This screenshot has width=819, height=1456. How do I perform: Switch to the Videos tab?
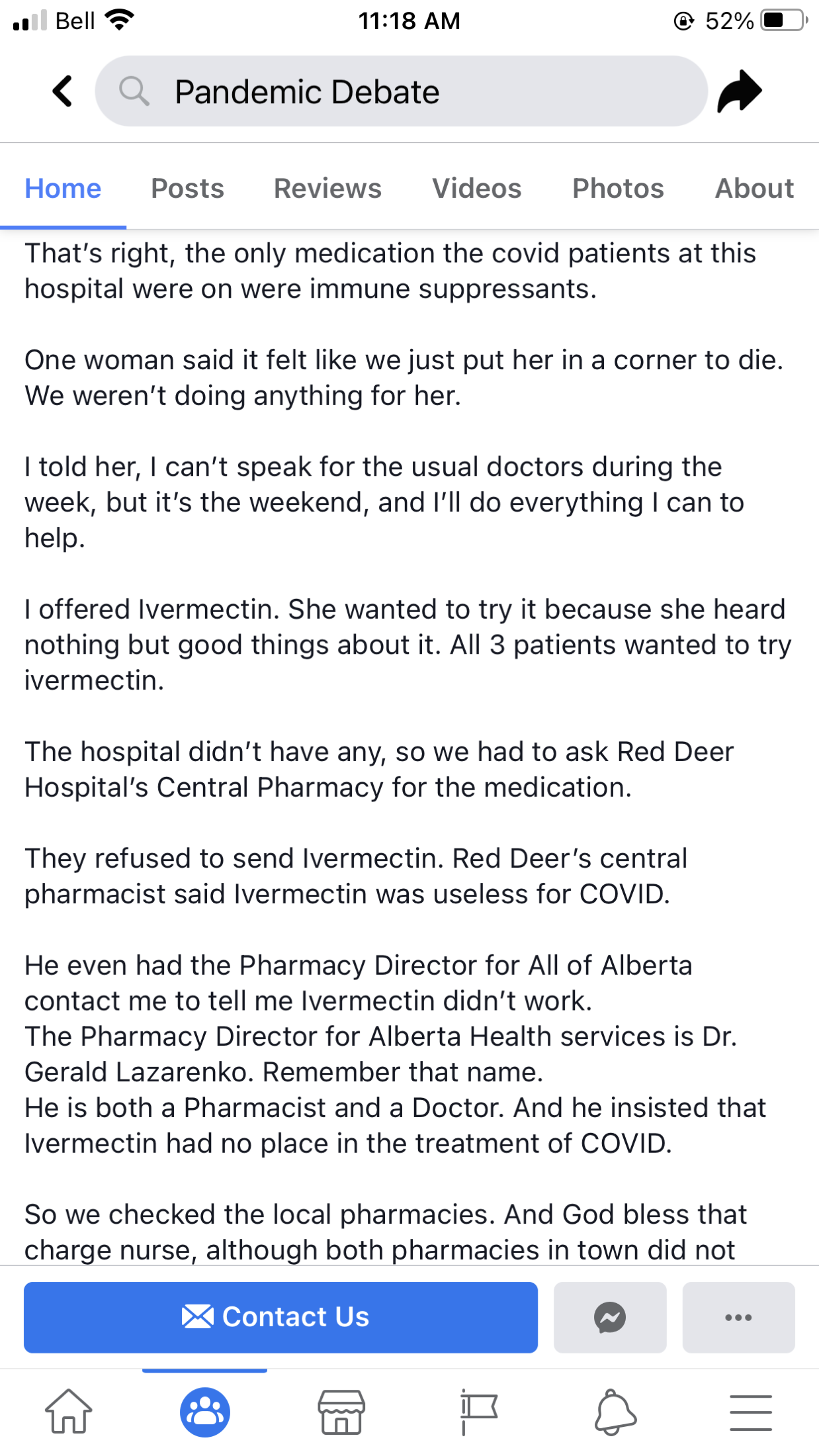pos(476,189)
